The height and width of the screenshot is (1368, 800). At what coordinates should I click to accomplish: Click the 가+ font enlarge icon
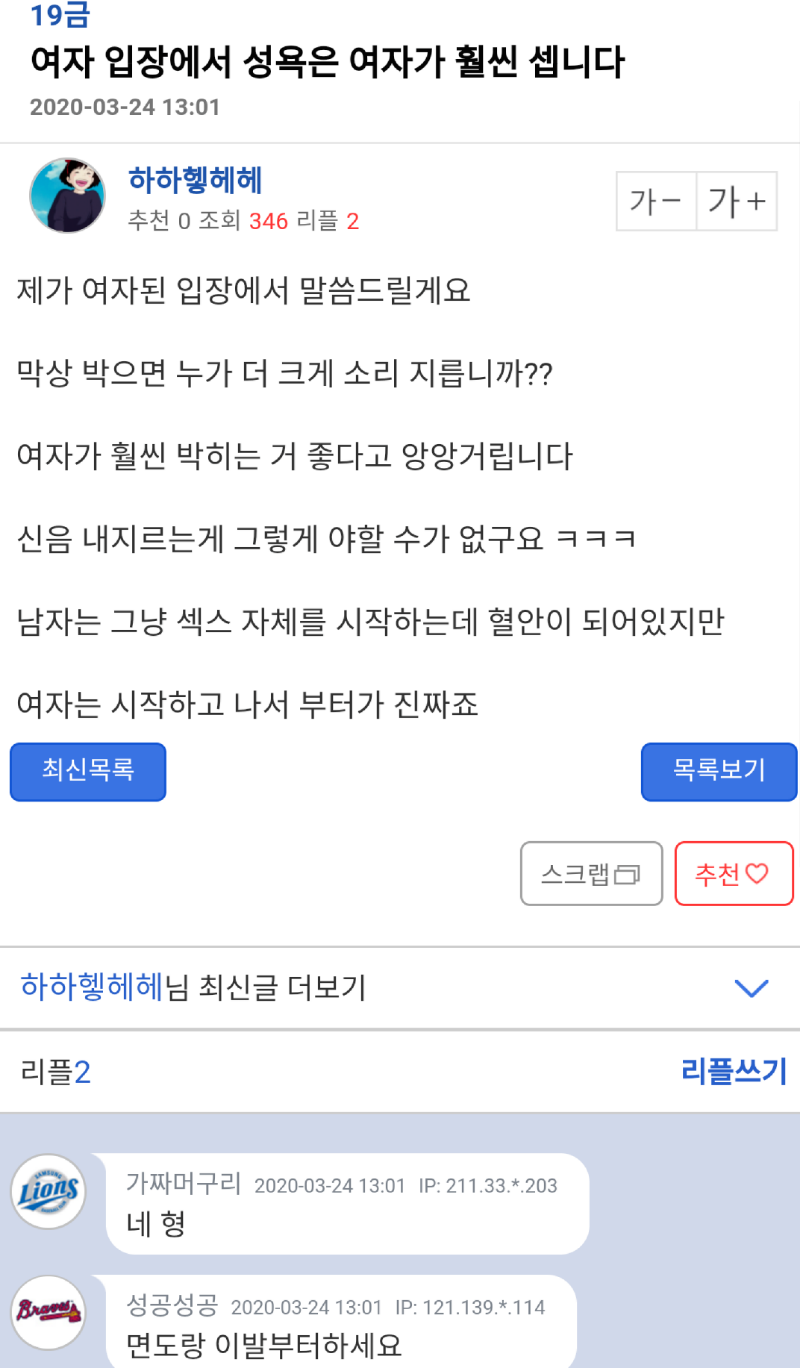pos(736,201)
